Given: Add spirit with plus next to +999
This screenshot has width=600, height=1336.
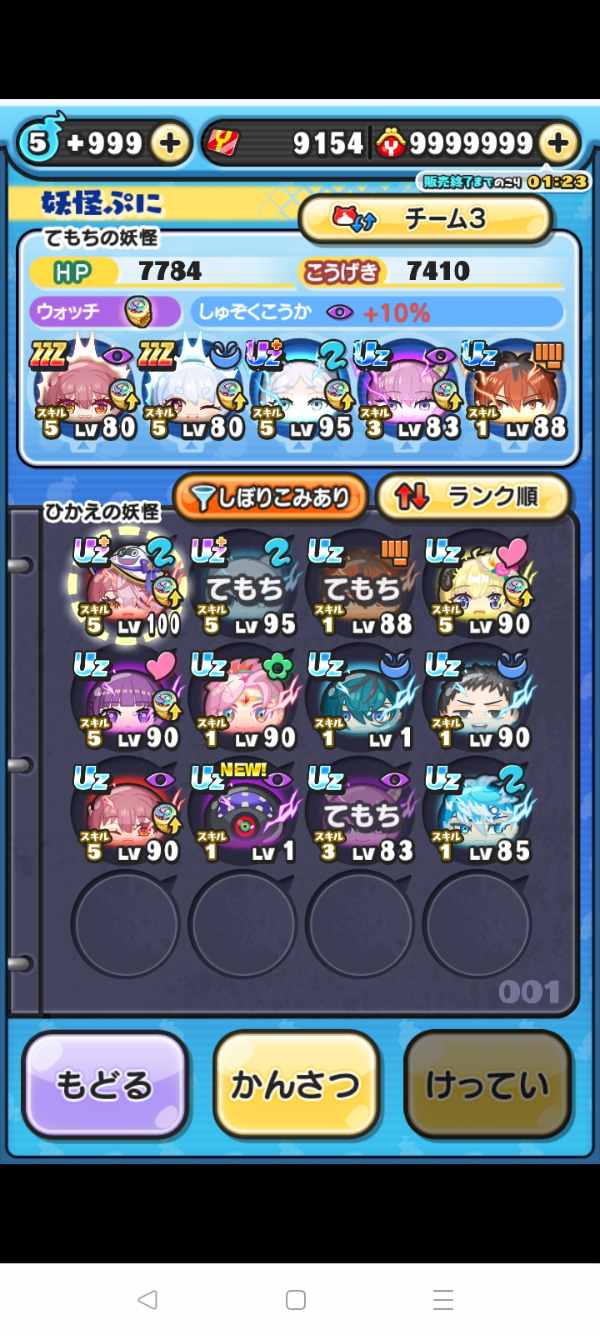Looking at the screenshot, I should 170,144.
